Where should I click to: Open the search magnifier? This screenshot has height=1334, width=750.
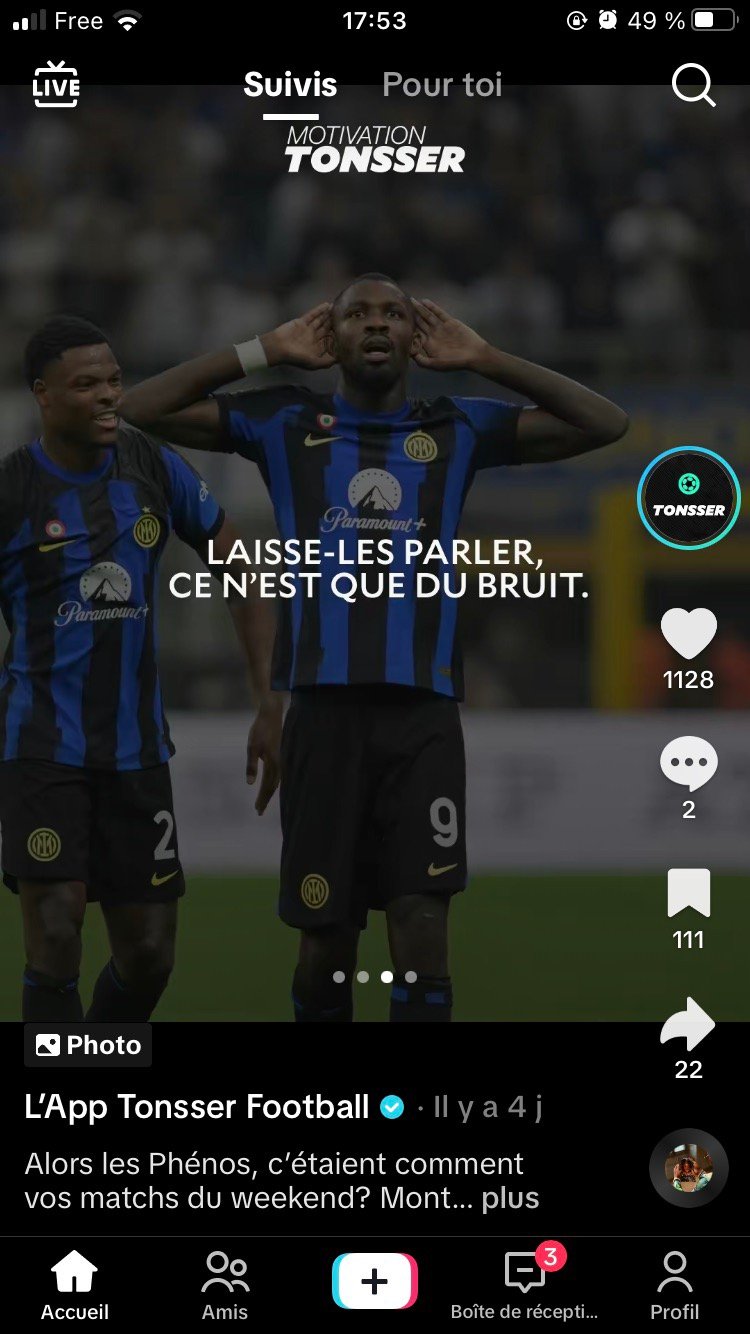(x=693, y=86)
